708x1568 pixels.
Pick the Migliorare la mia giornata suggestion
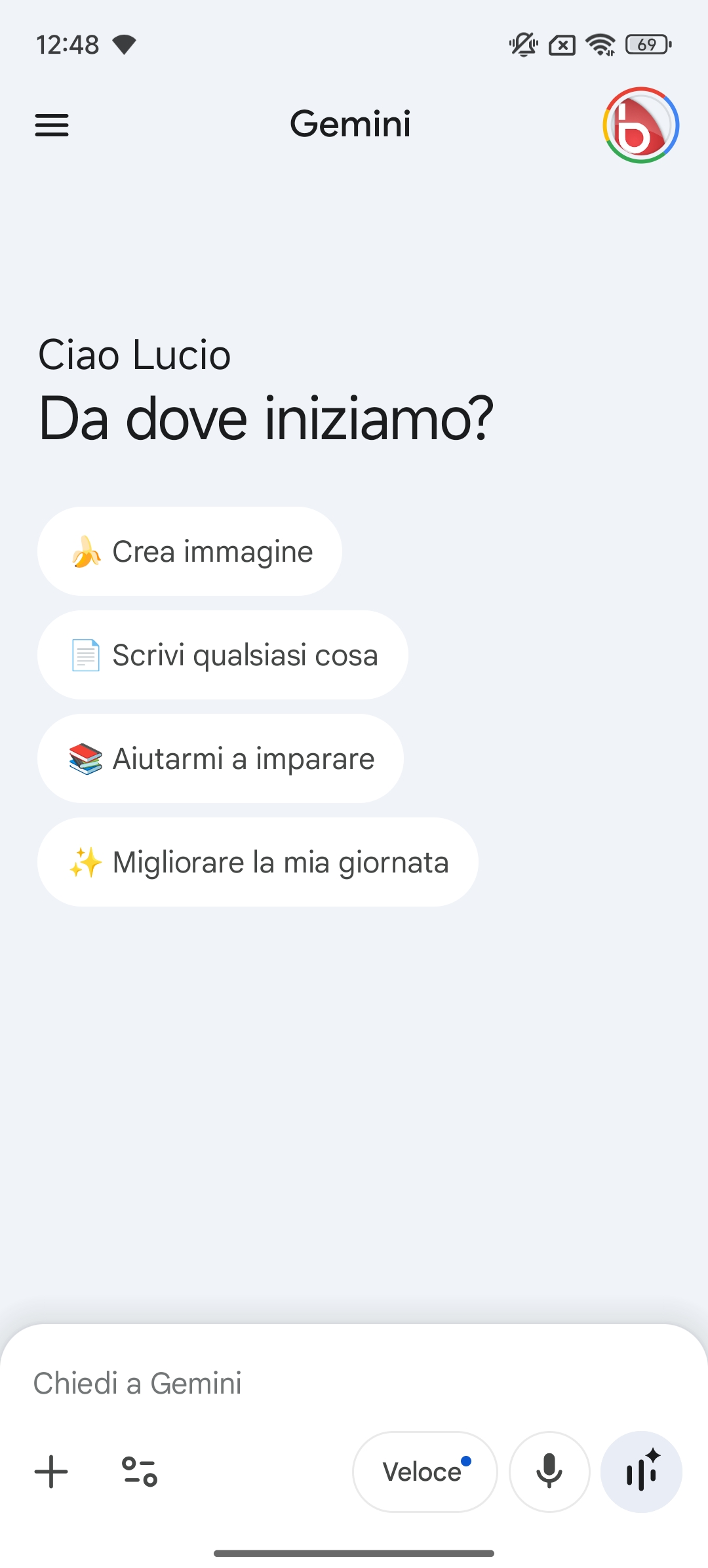click(x=258, y=862)
